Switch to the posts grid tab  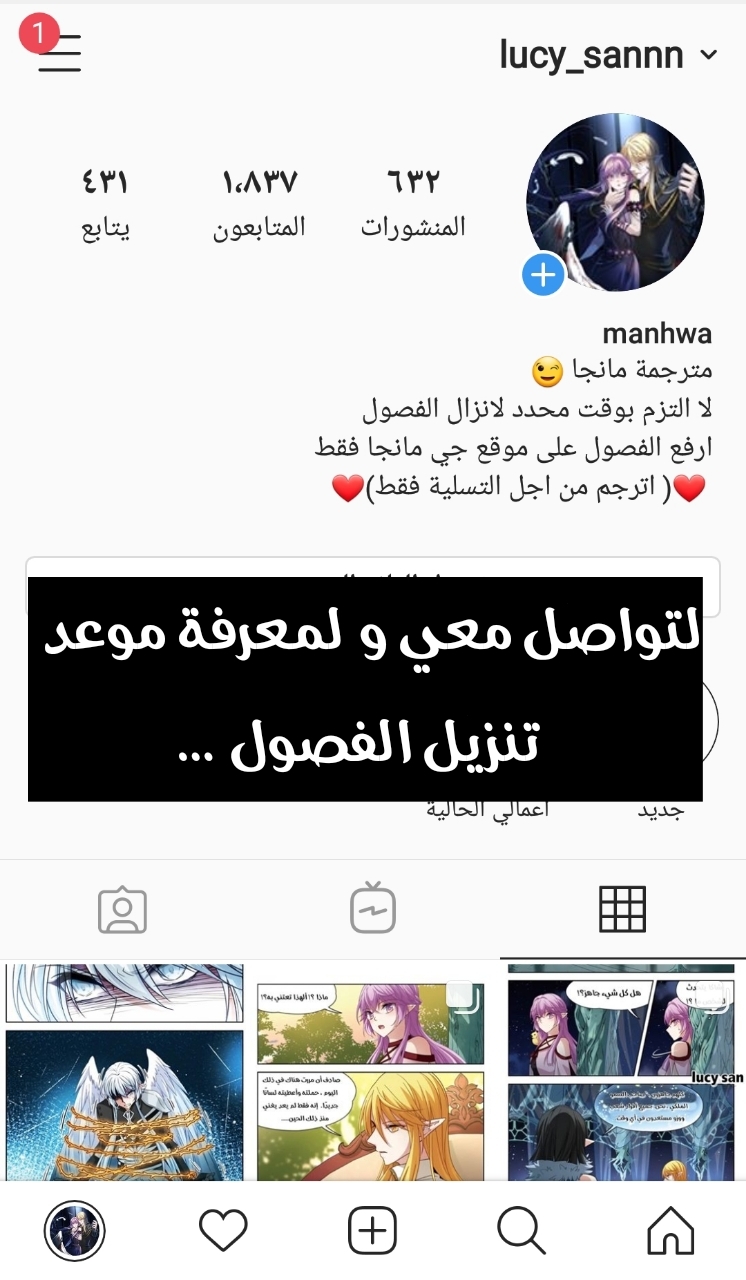pos(621,909)
